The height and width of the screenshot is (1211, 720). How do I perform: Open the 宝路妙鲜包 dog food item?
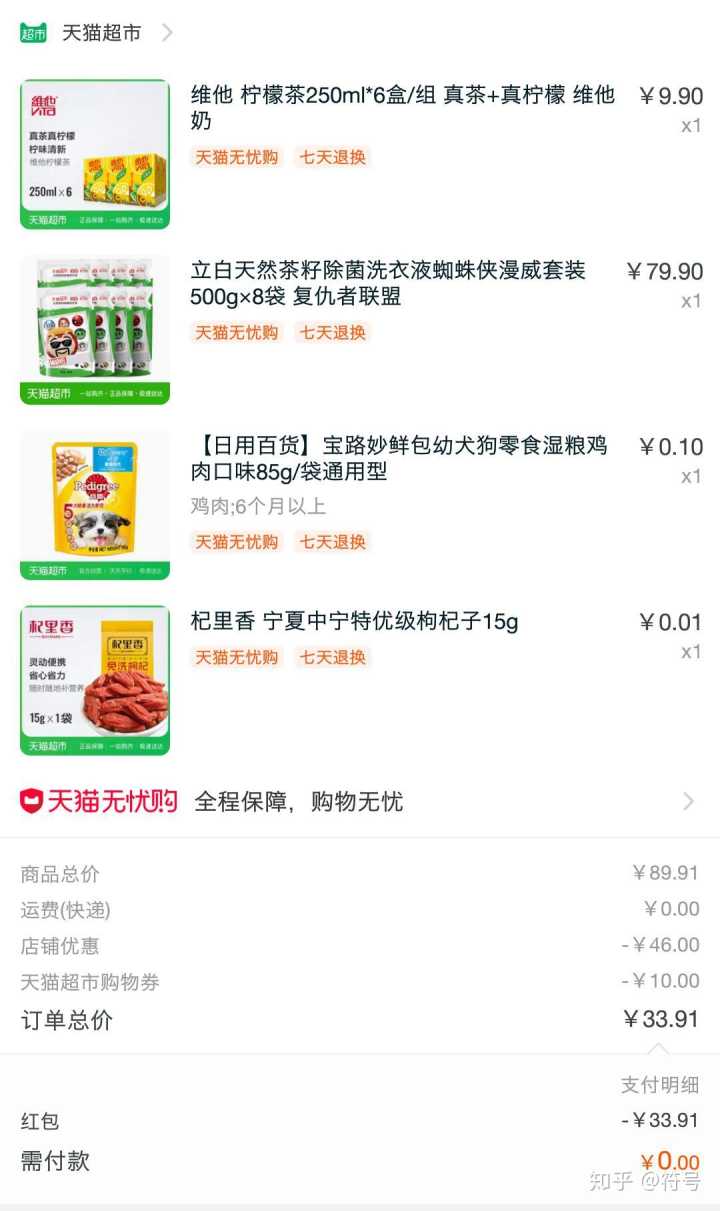coord(398,459)
